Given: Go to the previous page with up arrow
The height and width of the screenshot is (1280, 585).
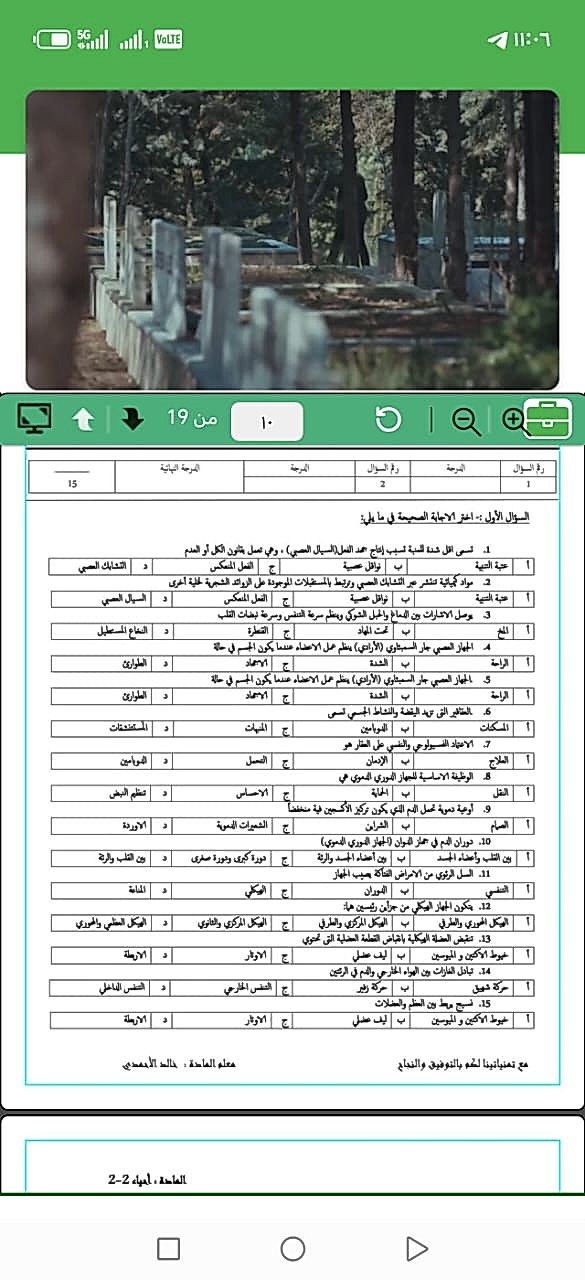Looking at the screenshot, I should pos(84,421).
